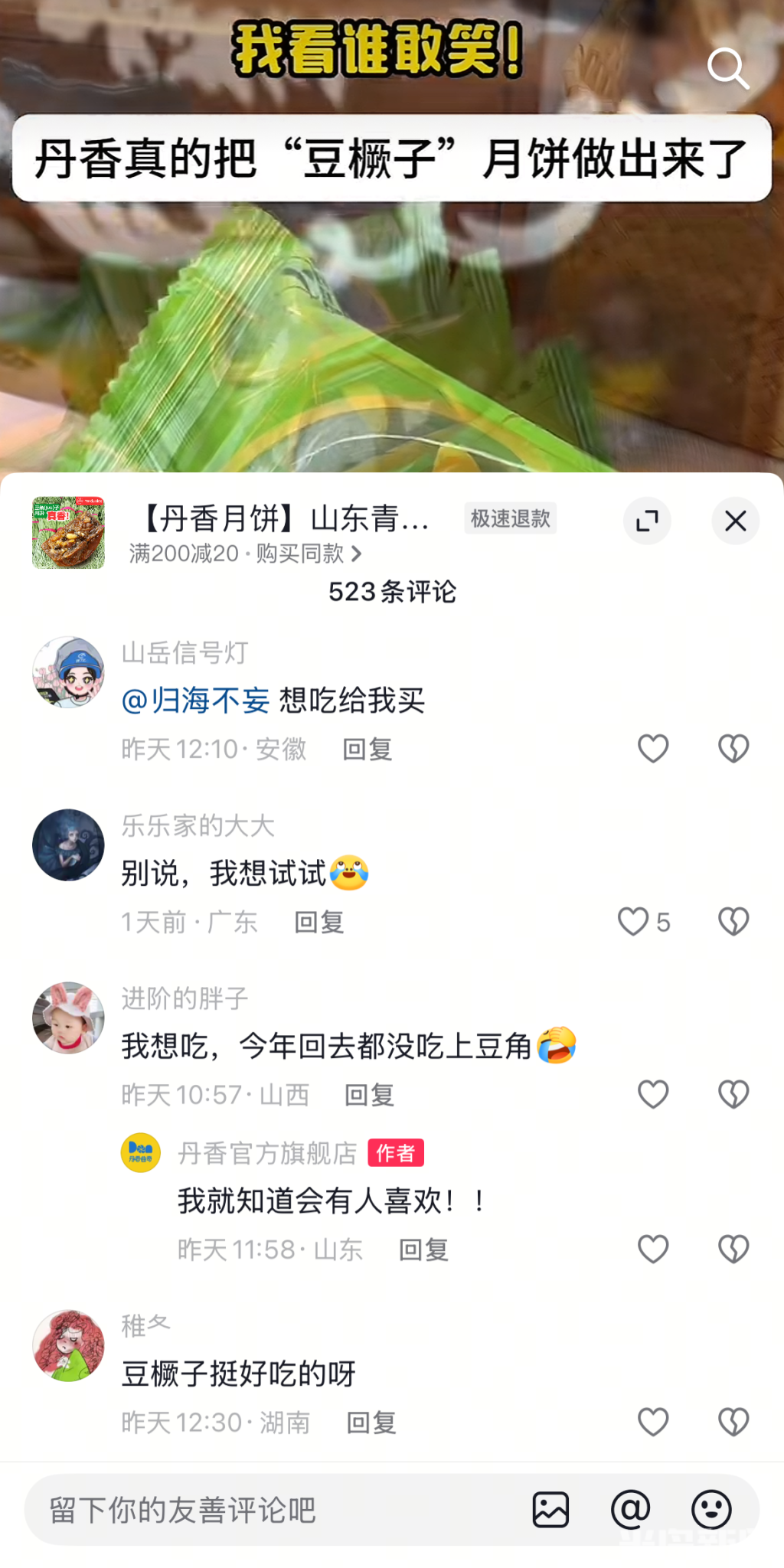
Task: Open the emoji picker
Action: click(711, 1510)
